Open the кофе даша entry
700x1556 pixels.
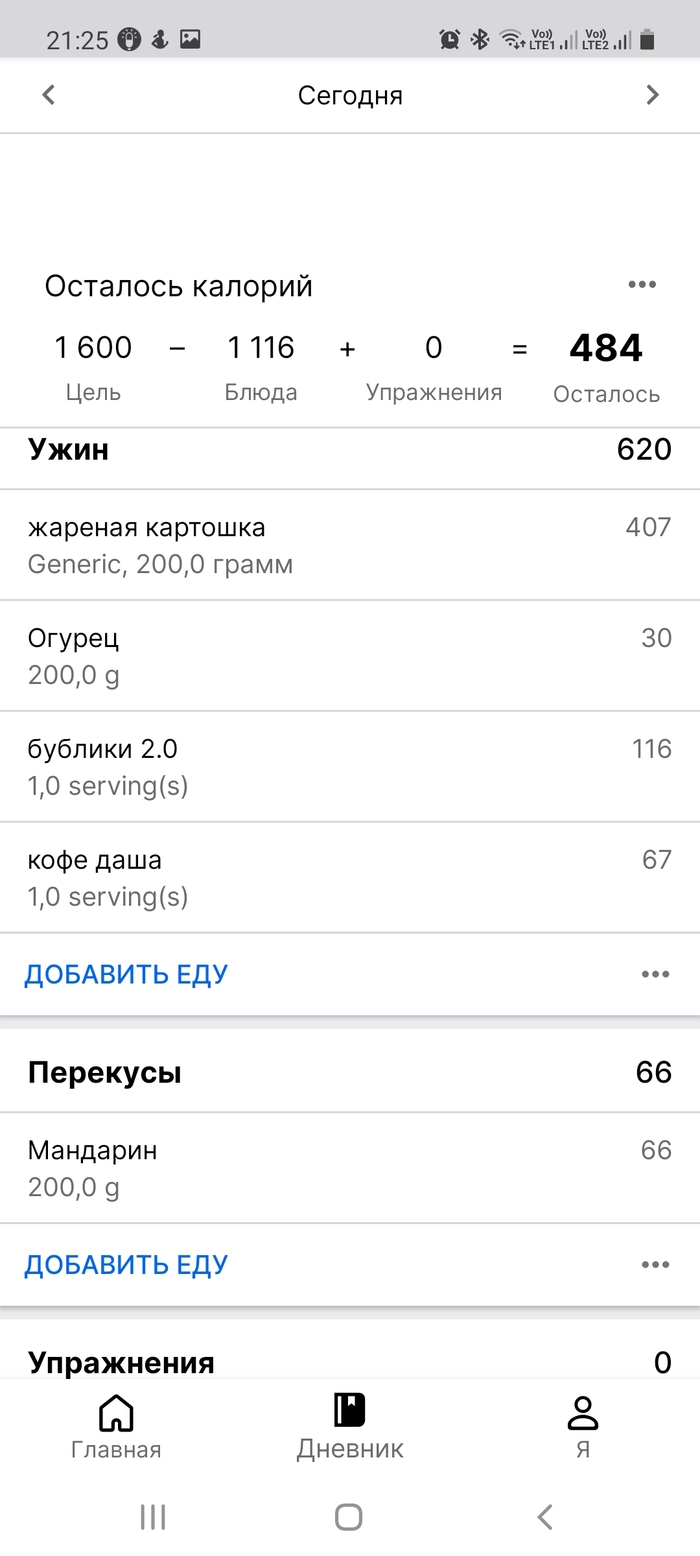click(x=349, y=878)
